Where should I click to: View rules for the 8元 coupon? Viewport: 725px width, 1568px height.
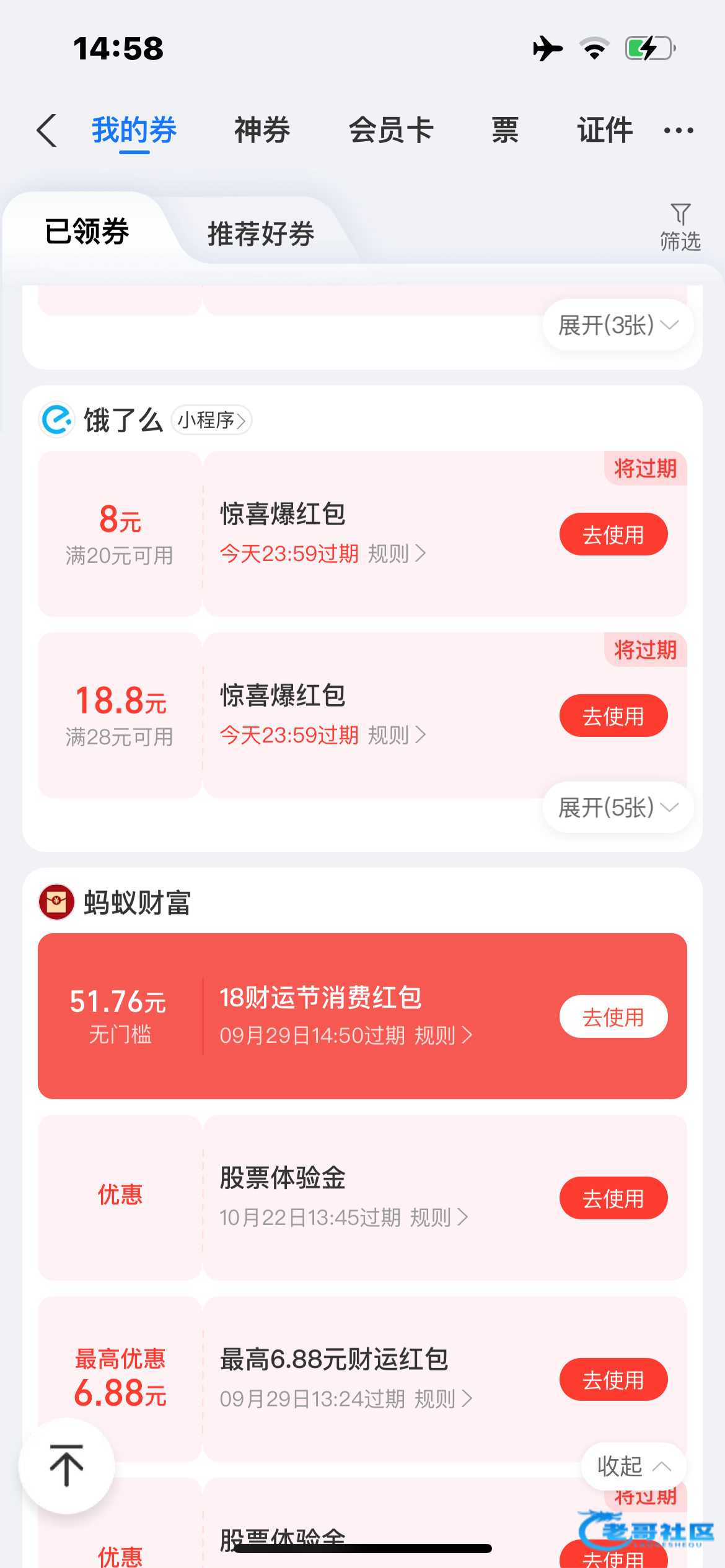pyautogui.click(x=397, y=554)
